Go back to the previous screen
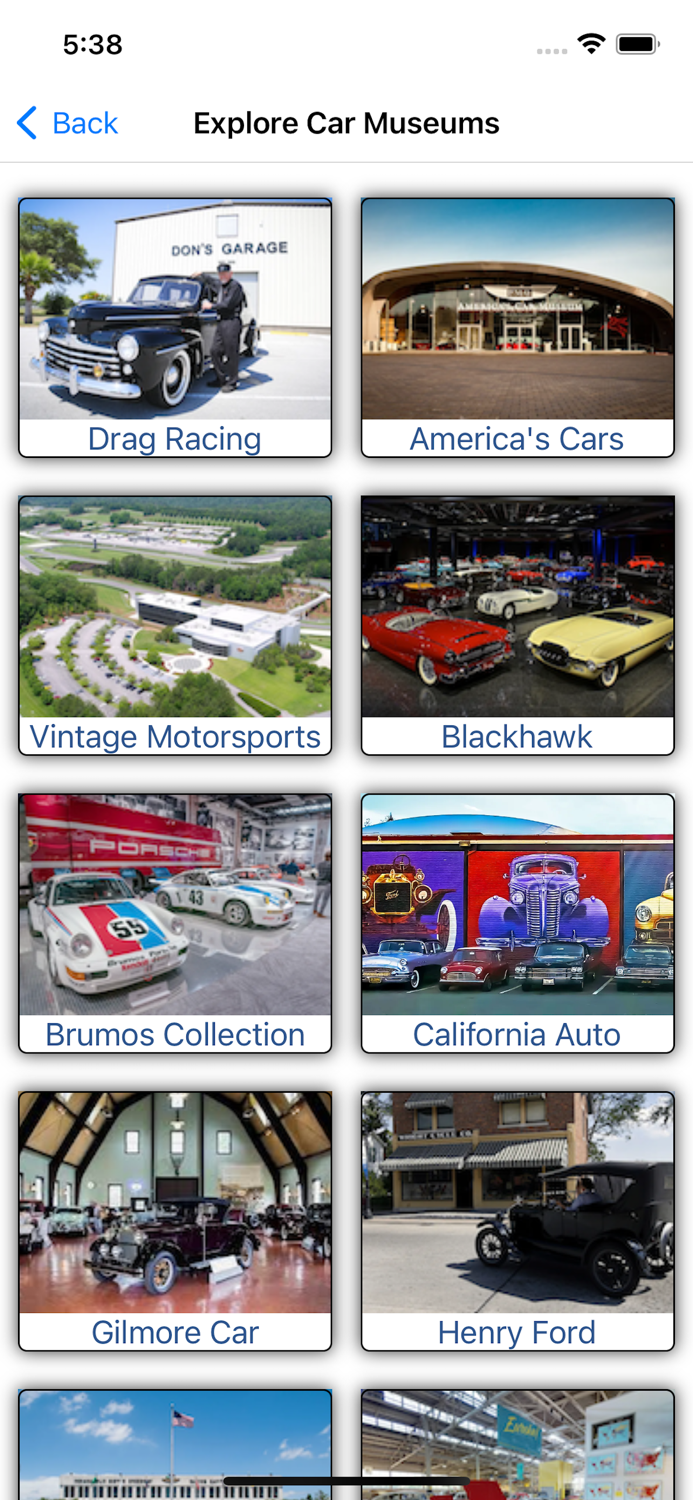This screenshot has height=1500, width=693. point(68,123)
